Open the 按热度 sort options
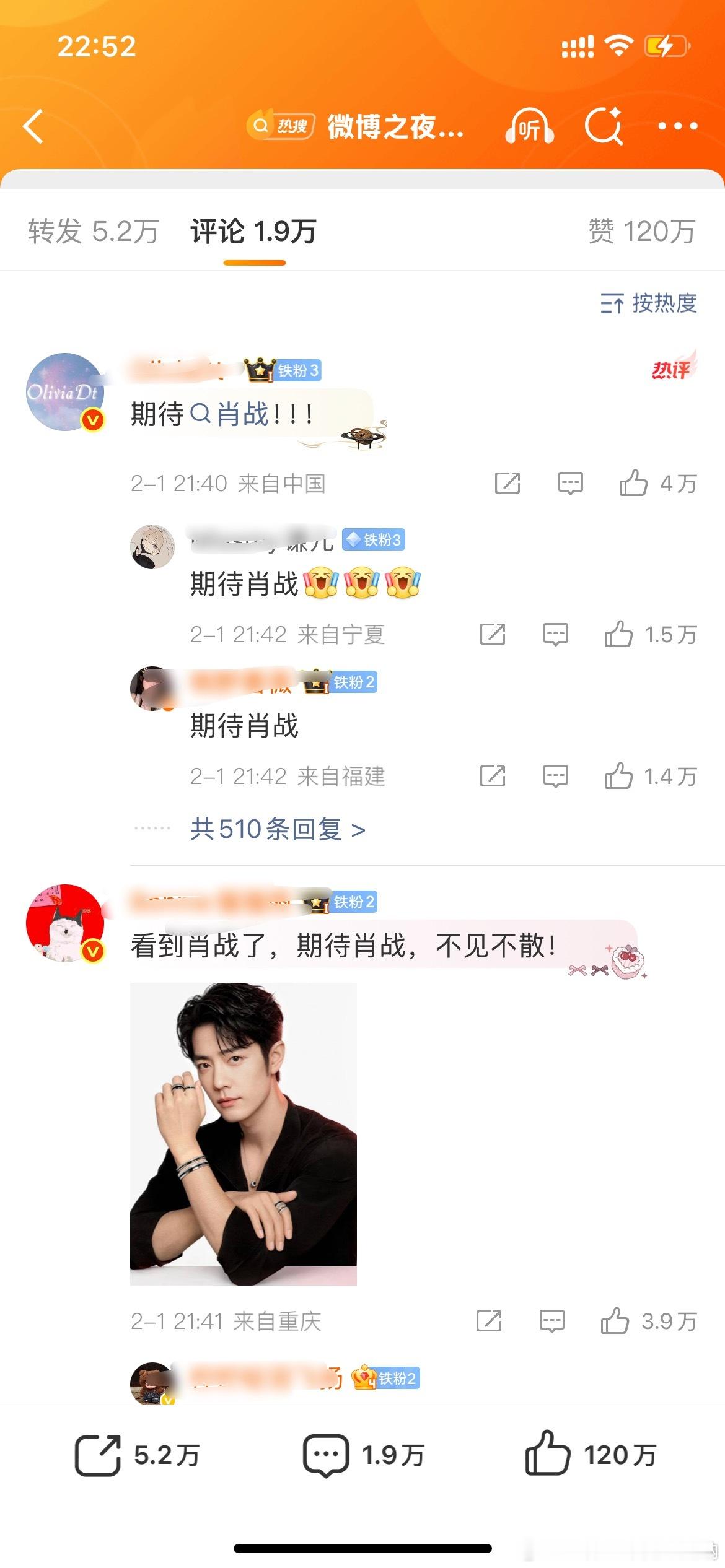 649,303
